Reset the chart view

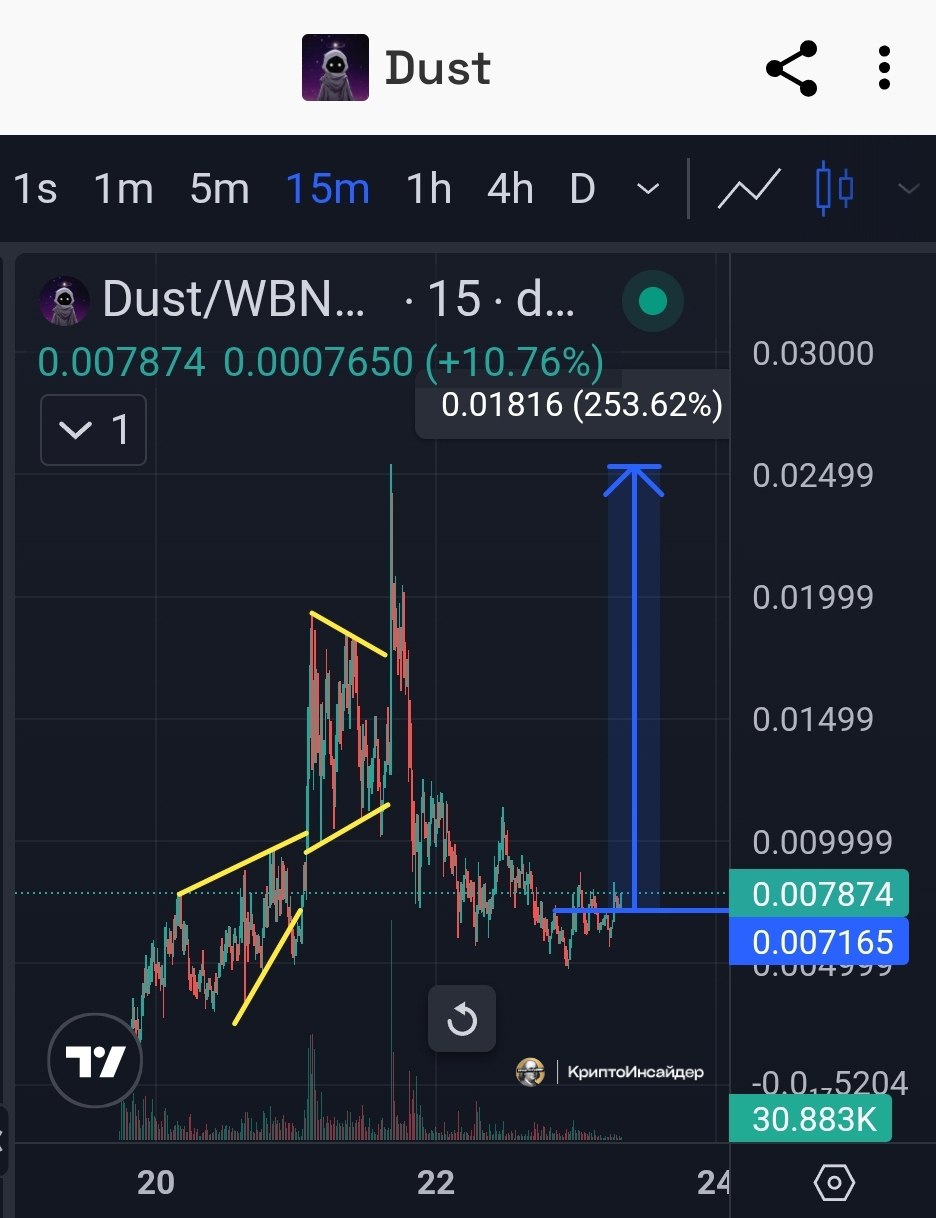462,1020
